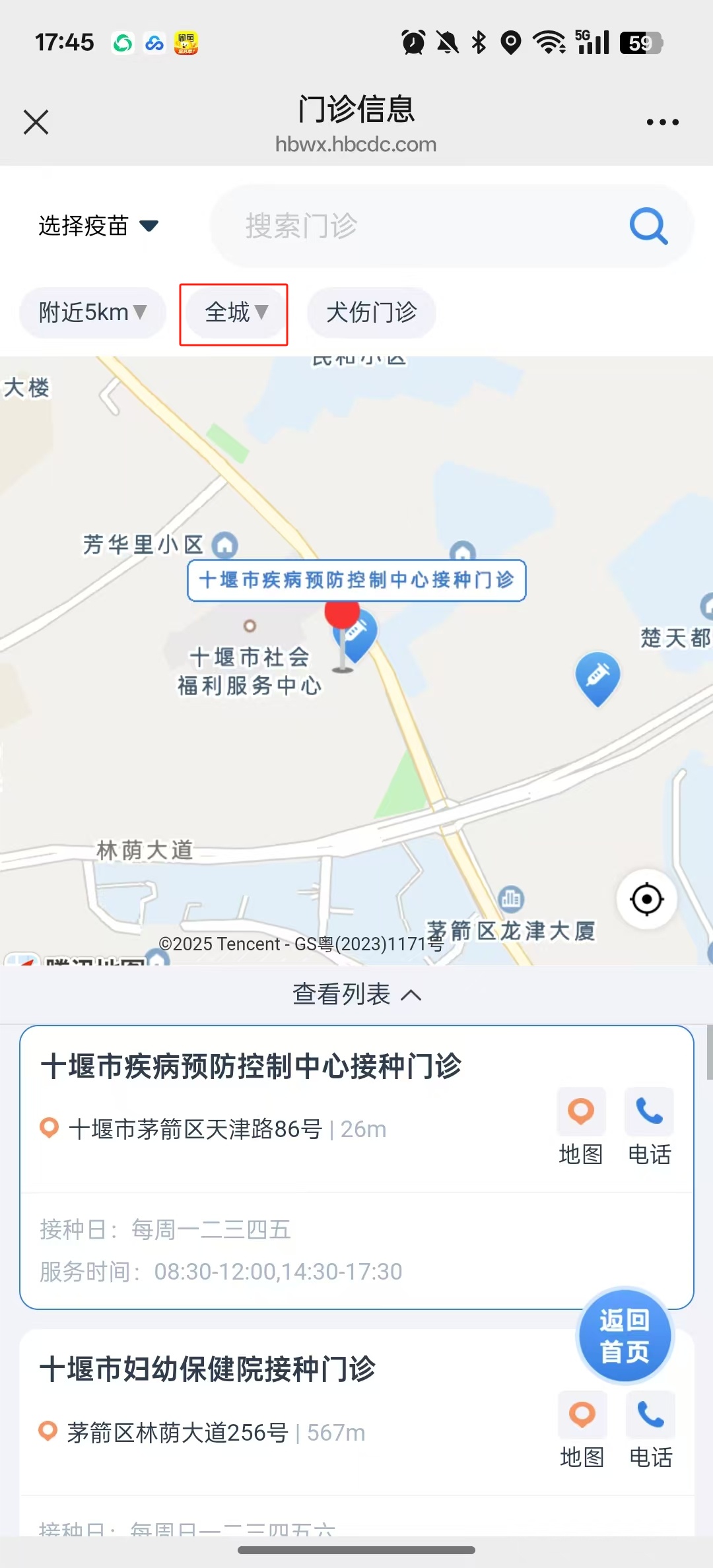Select the 犬伤门诊 chip
Viewport: 713px width, 1568px height.
pyautogui.click(x=371, y=312)
